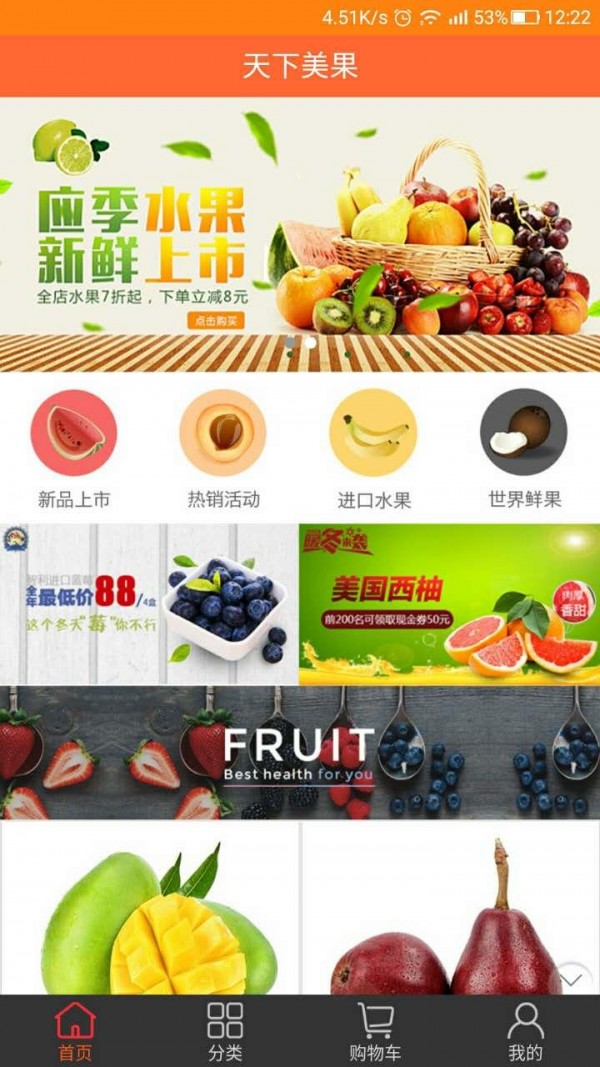Viewport: 600px width, 1067px height.
Task: Open the seasonal fruit sale banner
Action: 300,235
